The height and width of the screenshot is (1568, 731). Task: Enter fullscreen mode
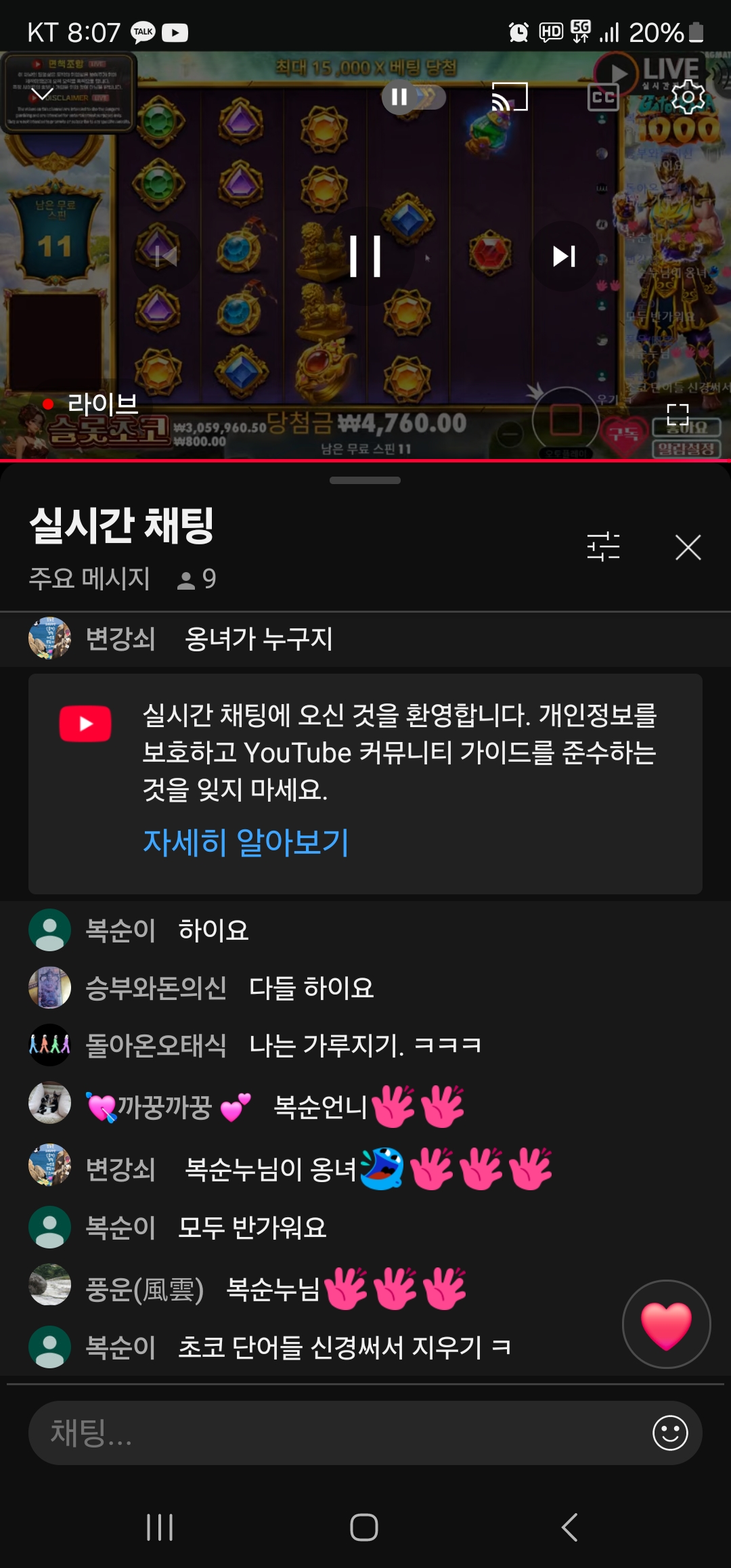tap(678, 414)
